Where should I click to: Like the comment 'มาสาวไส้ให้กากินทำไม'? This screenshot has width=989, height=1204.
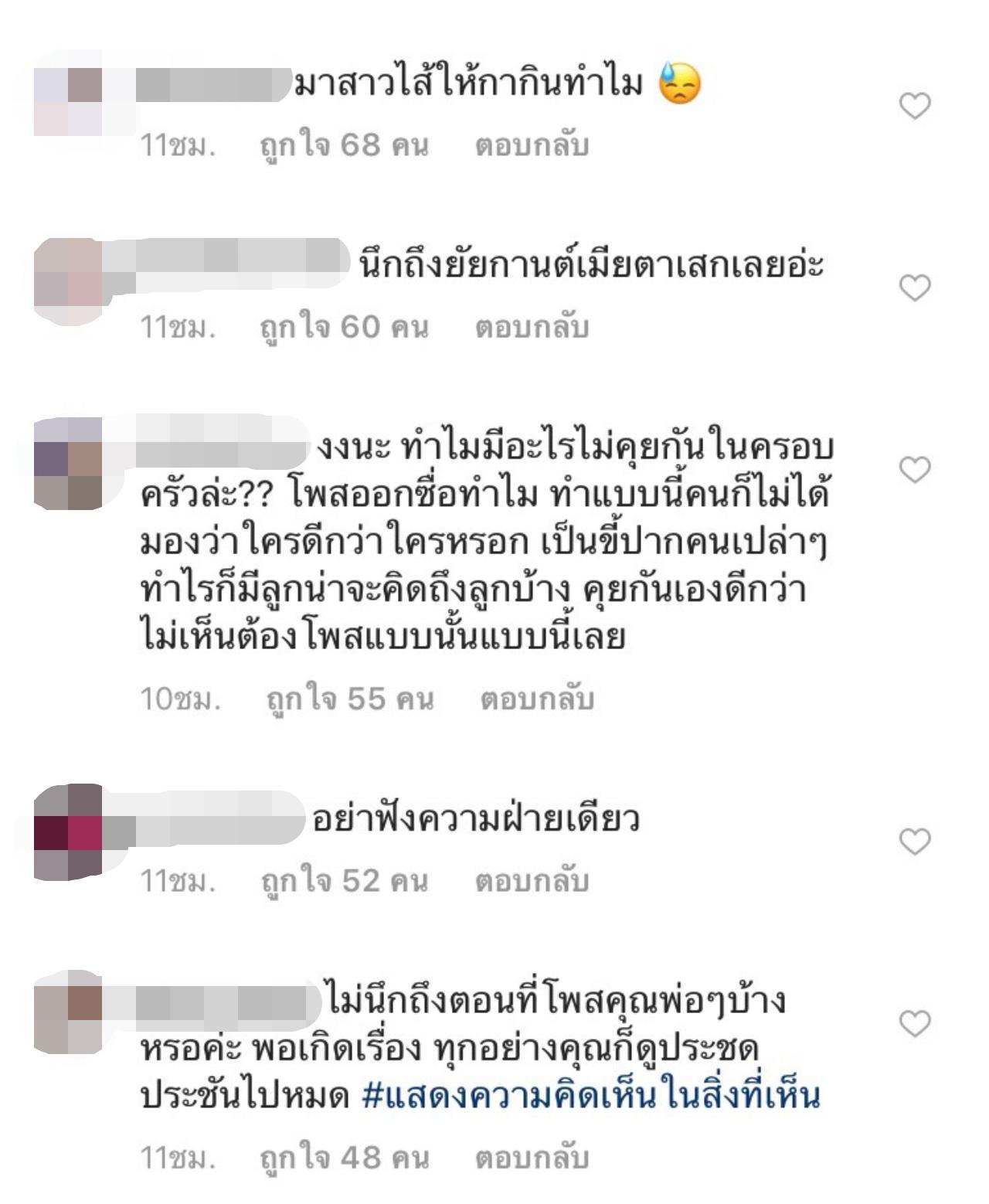coord(915,106)
